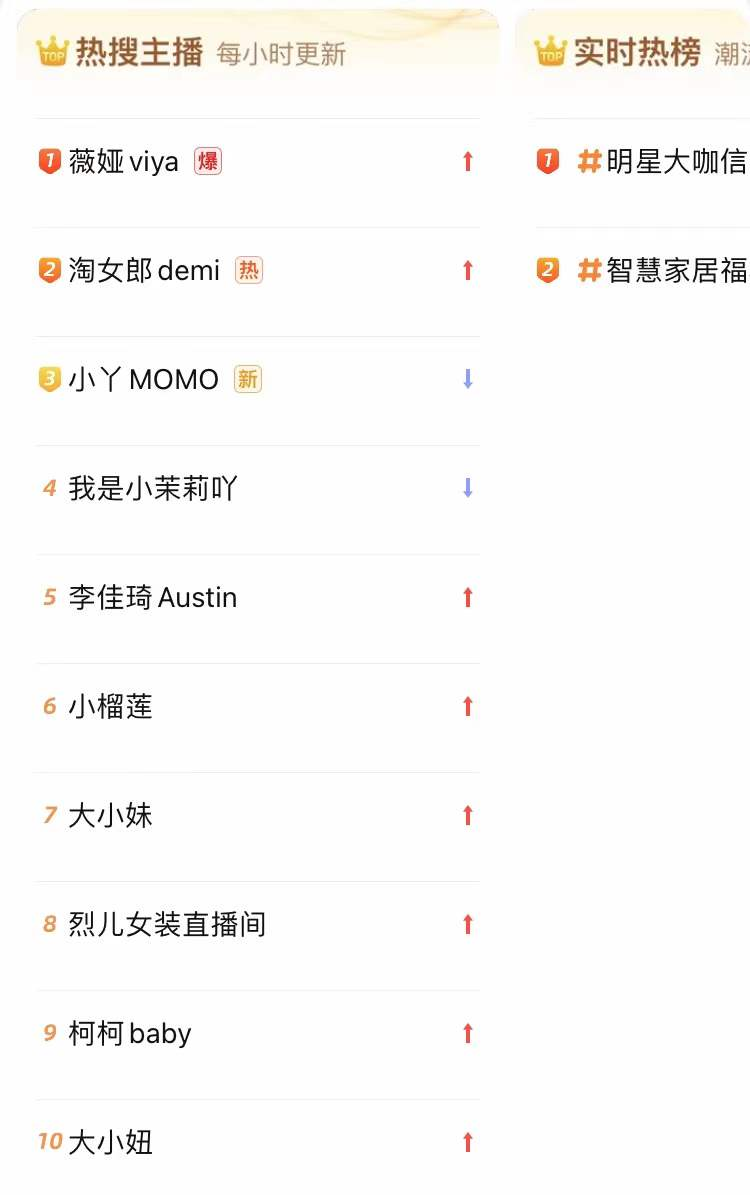Open the #明星大咖信 trending topic

pyautogui.click(x=662, y=162)
